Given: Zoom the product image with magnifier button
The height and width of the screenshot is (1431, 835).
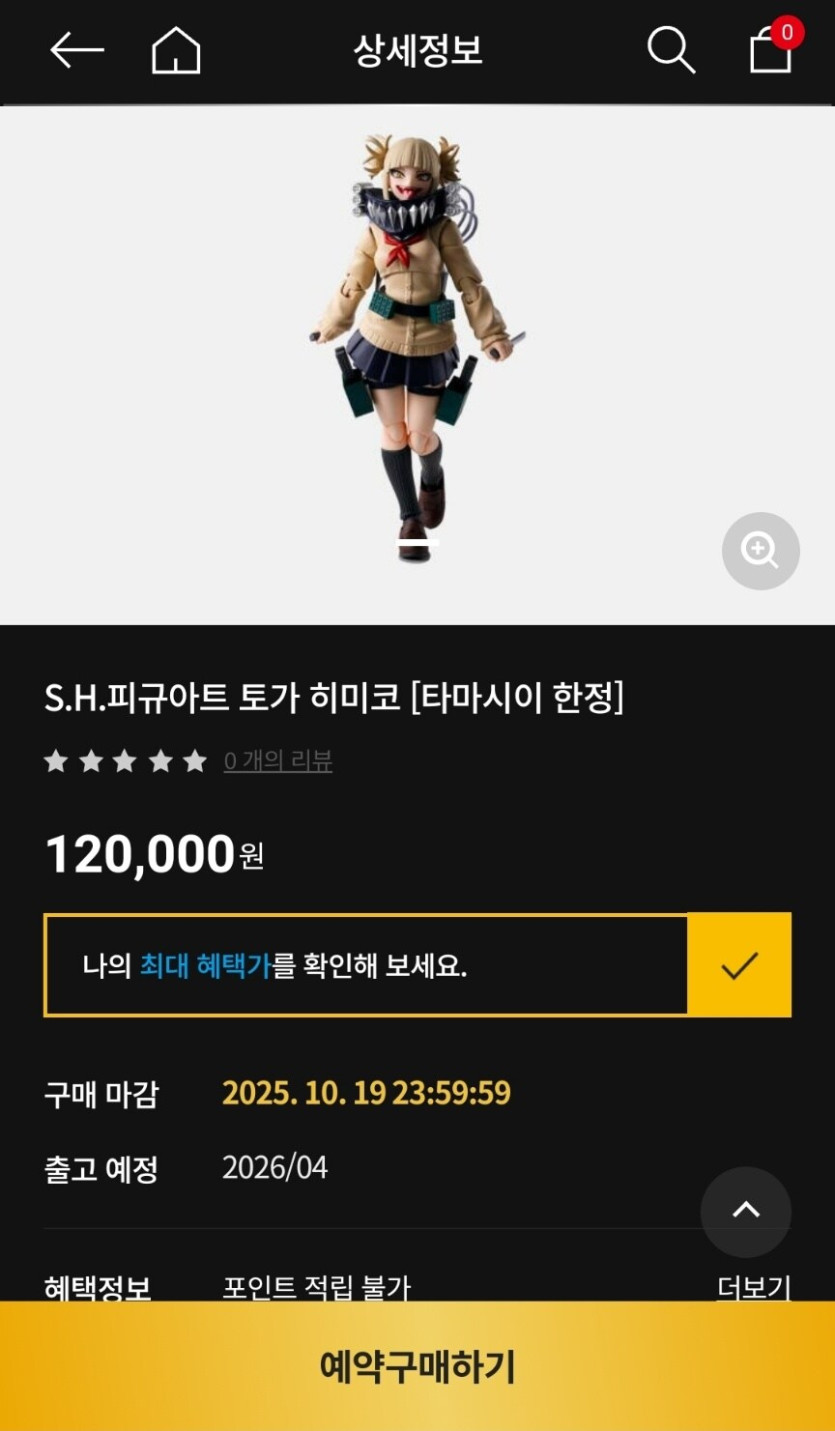Looking at the screenshot, I should 760,551.
